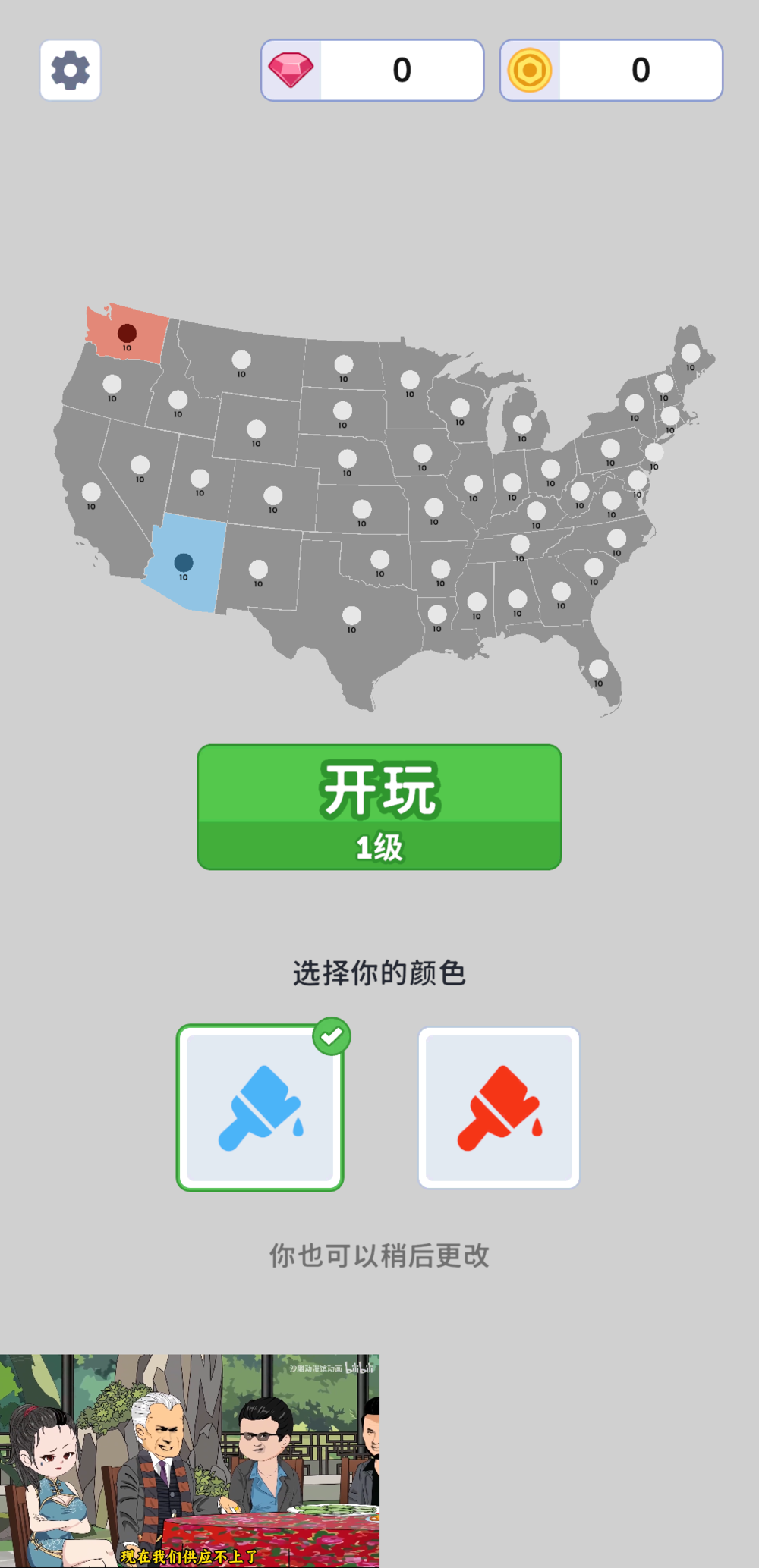Tap the dark marker on red Washington state
The height and width of the screenshot is (1568, 759).
point(127,332)
